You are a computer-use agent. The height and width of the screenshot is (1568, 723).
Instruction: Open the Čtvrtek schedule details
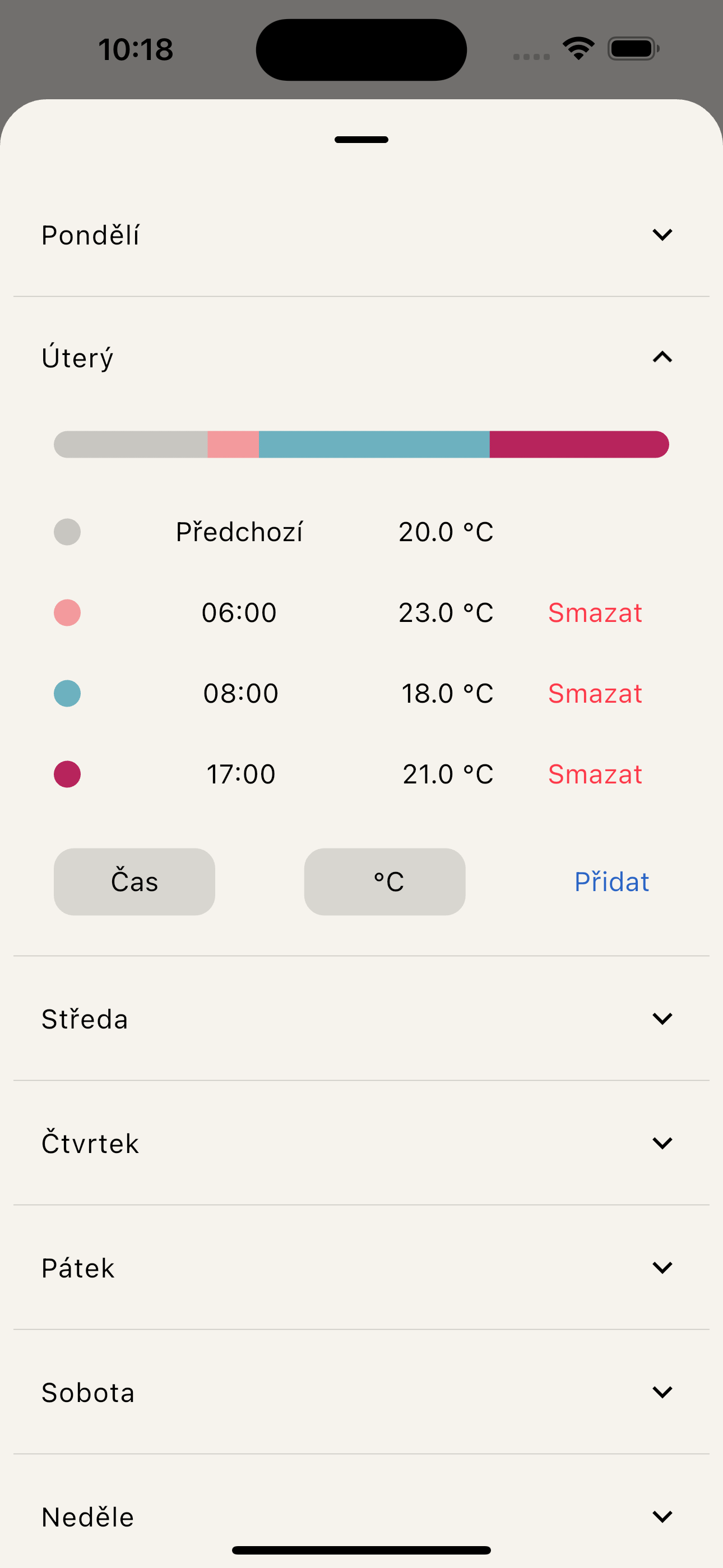(x=662, y=1142)
